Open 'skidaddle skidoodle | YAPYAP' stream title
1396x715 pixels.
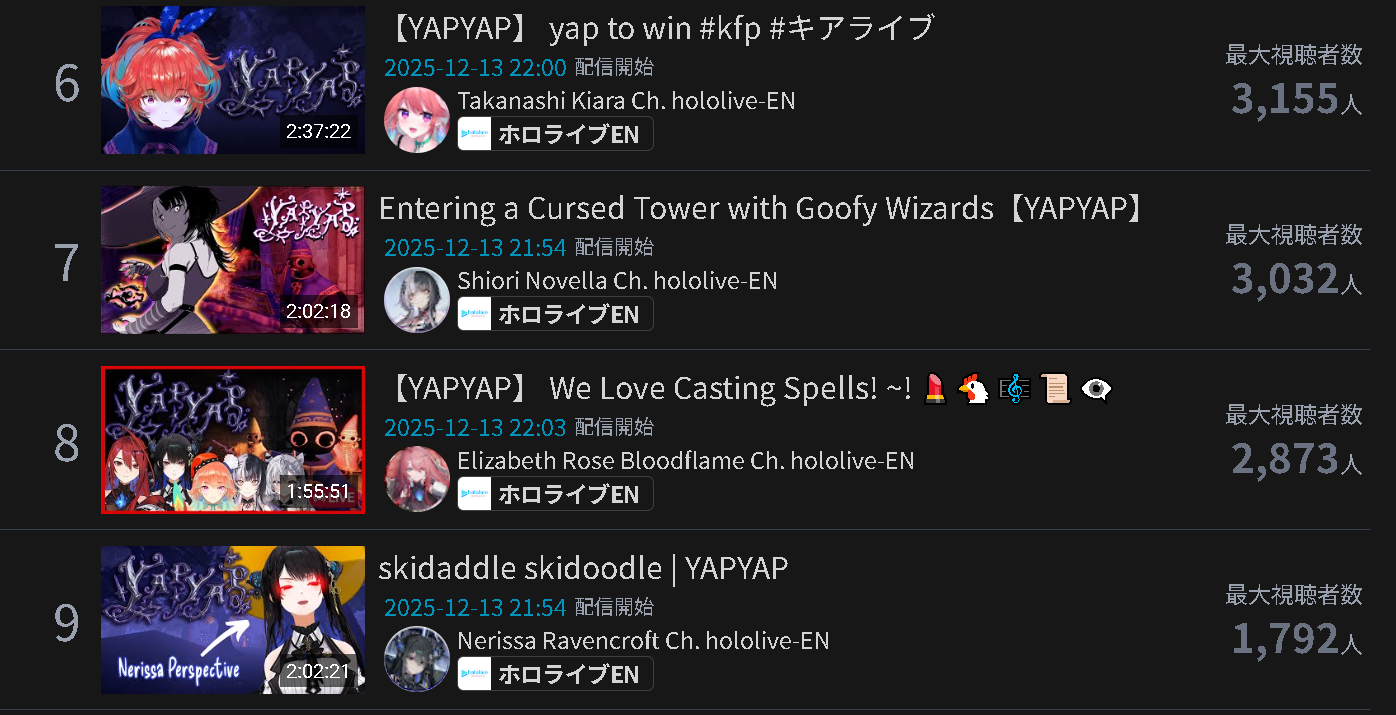[x=583, y=569]
